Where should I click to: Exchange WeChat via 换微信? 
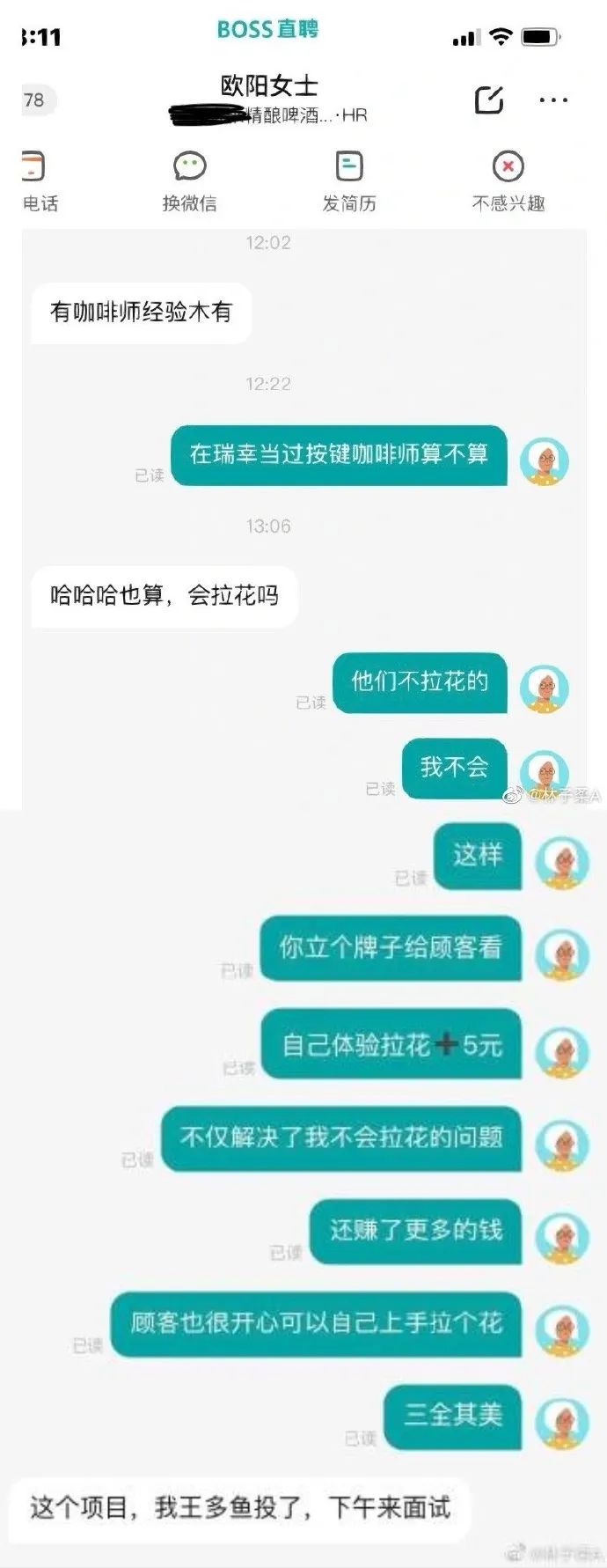coord(189,180)
